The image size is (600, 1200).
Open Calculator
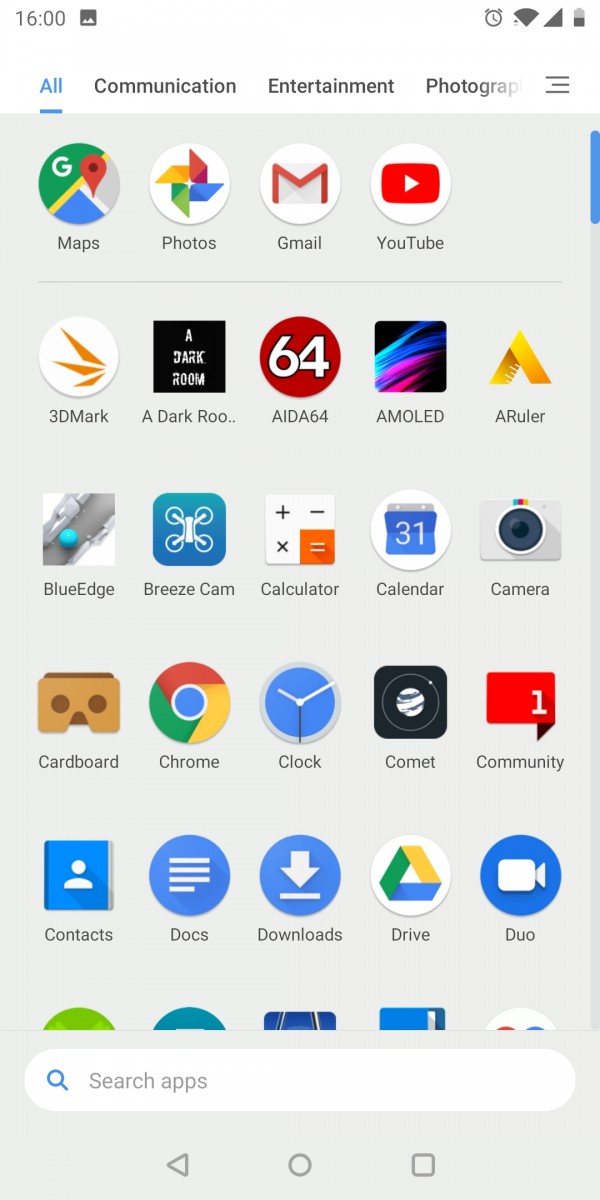[x=300, y=530]
